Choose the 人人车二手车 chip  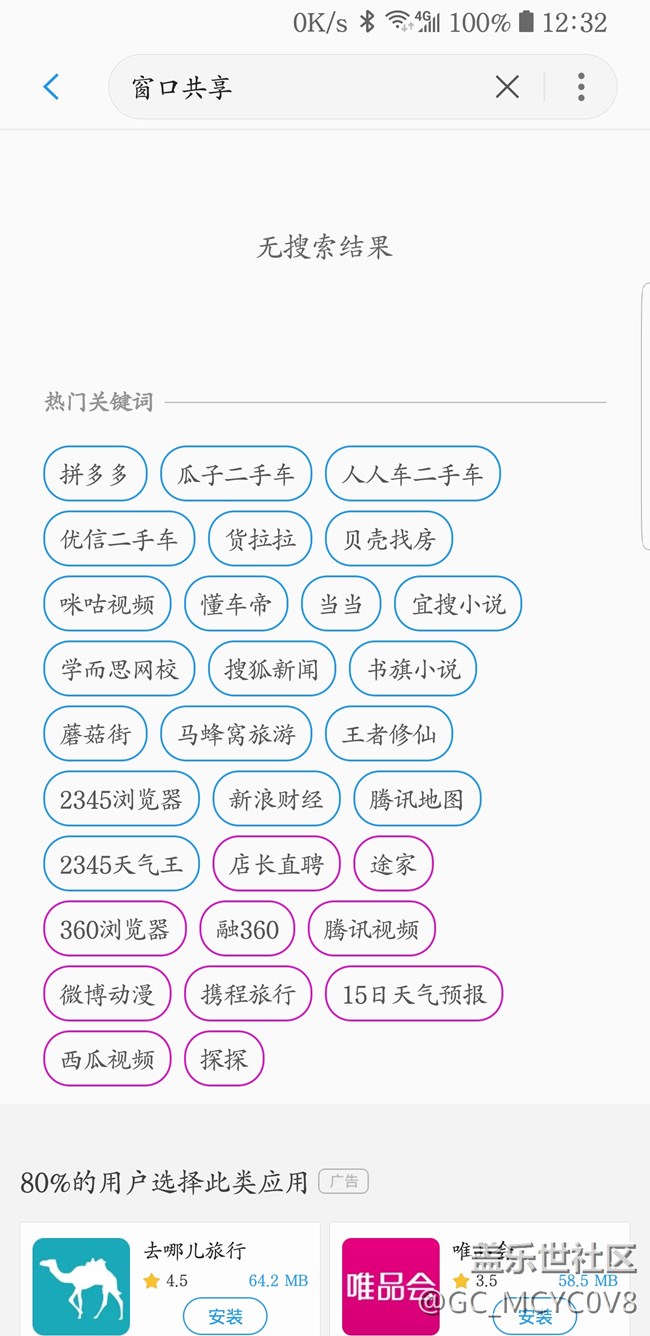[412, 474]
